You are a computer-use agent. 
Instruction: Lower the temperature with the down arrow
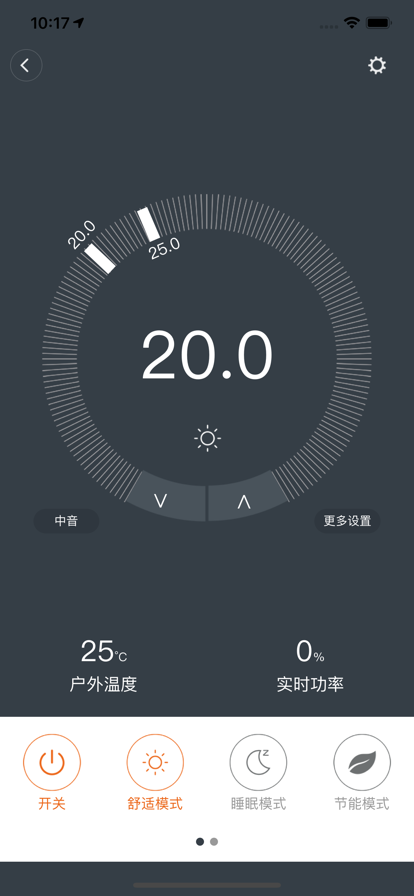point(165,496)
